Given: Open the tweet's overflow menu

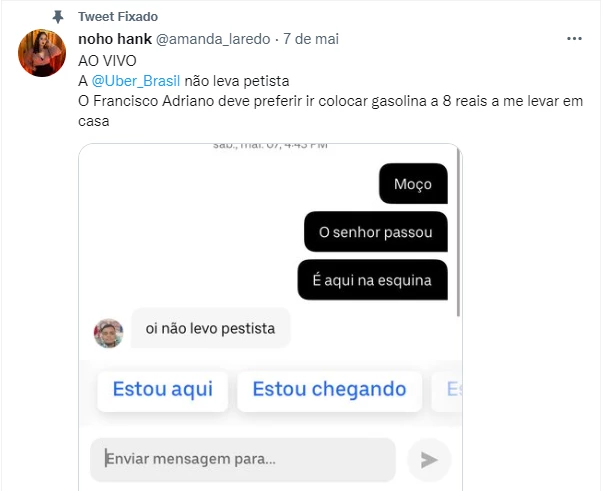Looking at the screenshot, I should (x=574, y=39).
